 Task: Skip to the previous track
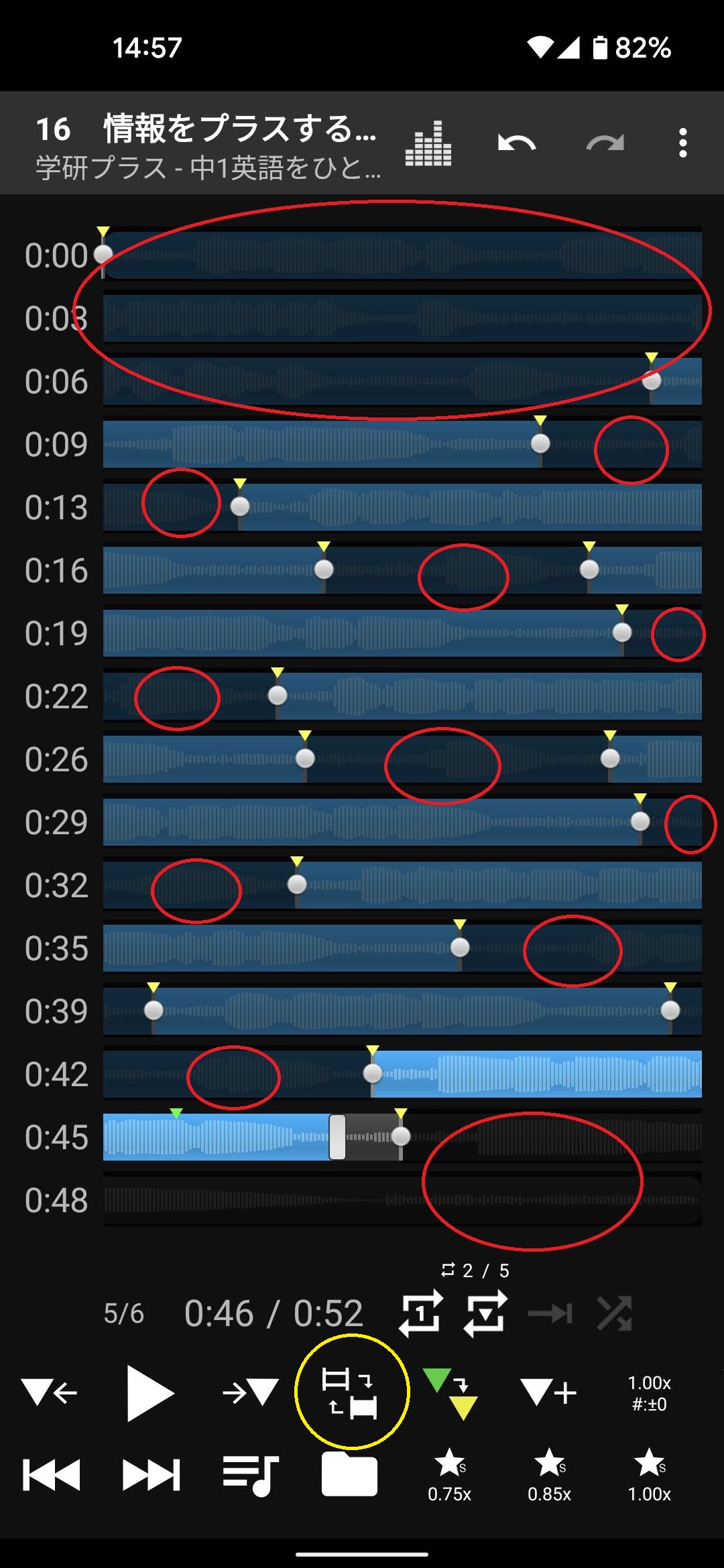(x=51, y=1475)
